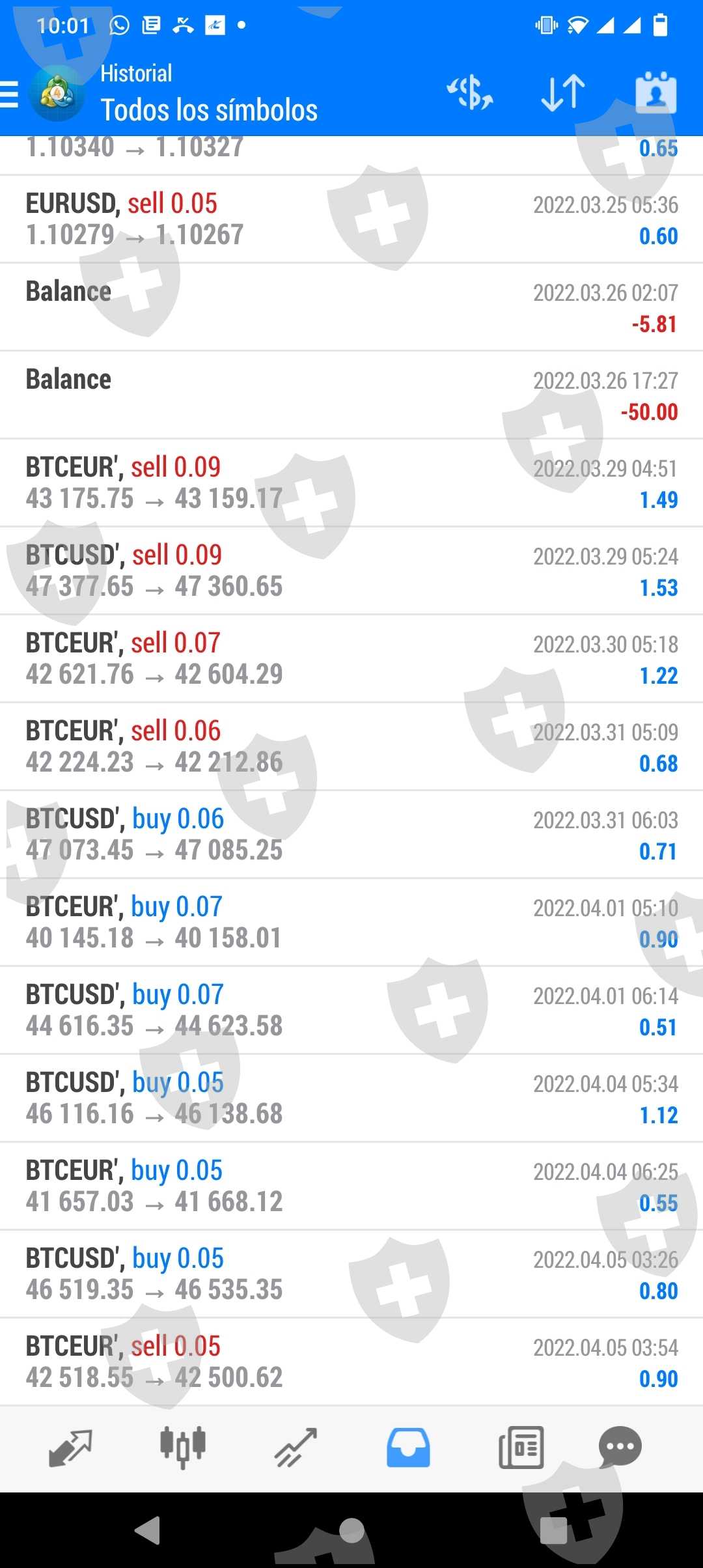Select the History tab
This screenshot has height=1568, width=703.
coord(408,1448)
